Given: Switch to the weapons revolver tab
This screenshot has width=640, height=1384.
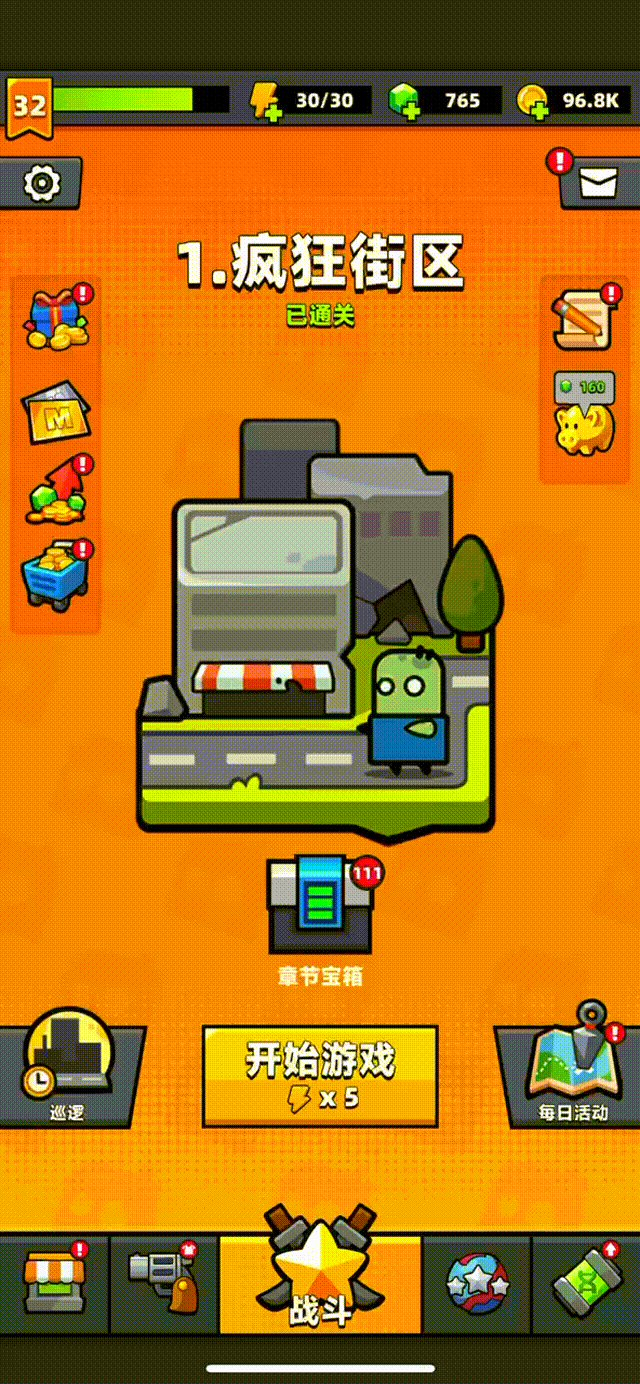Looking at the screenshot, I should point(163,1279).
